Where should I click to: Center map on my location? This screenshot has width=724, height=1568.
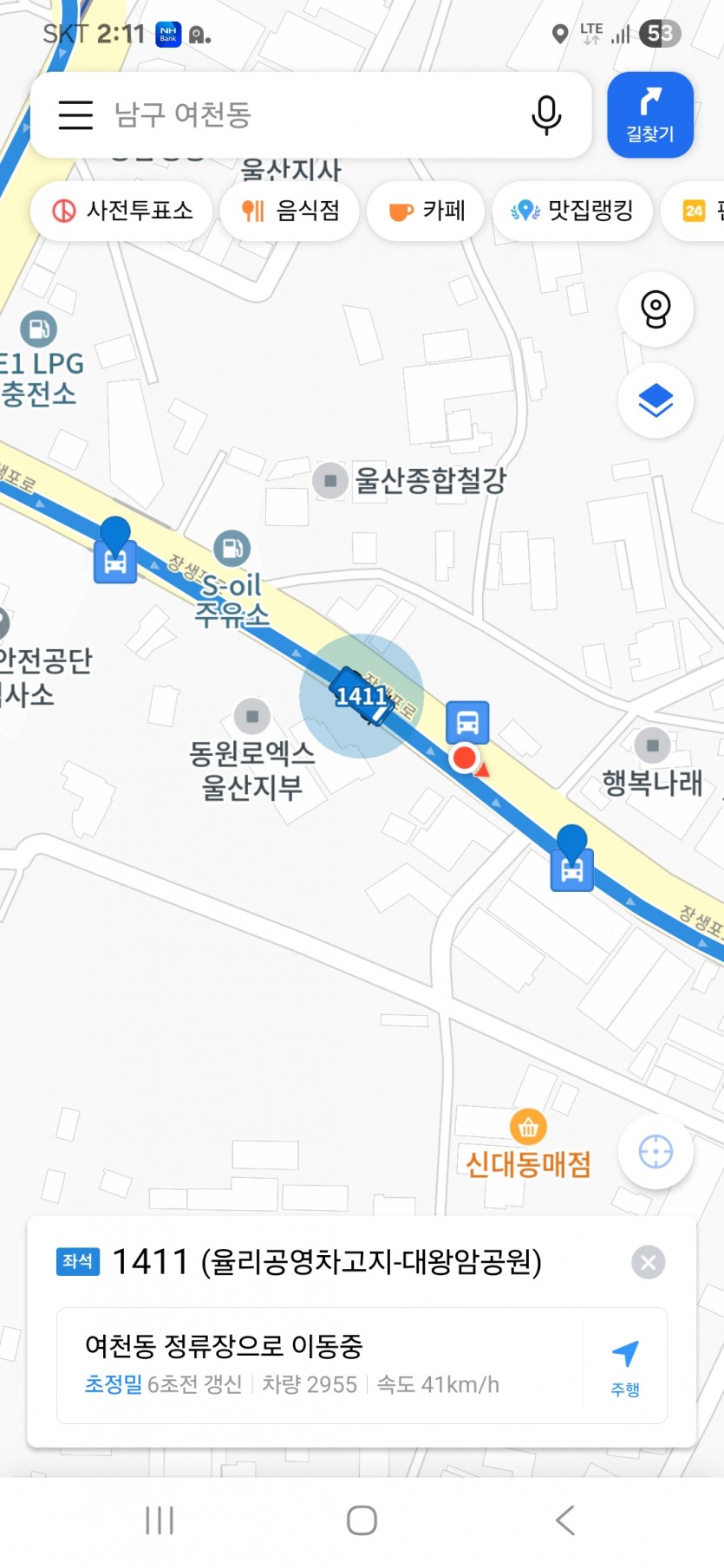pos(656,1152)
